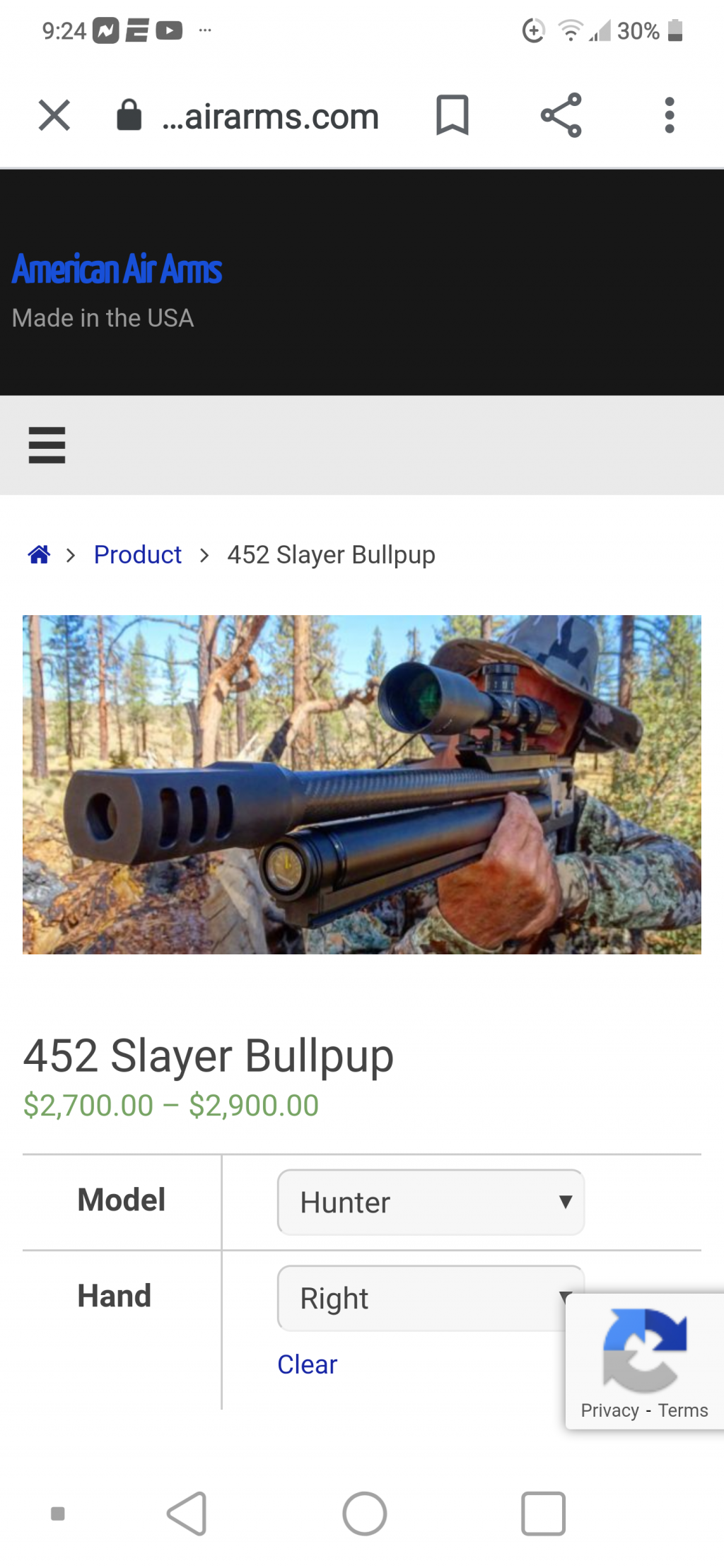Expand the Hand dropdown set to Right
This screenshot has width=724, height=1568.
coord(421,1298)
